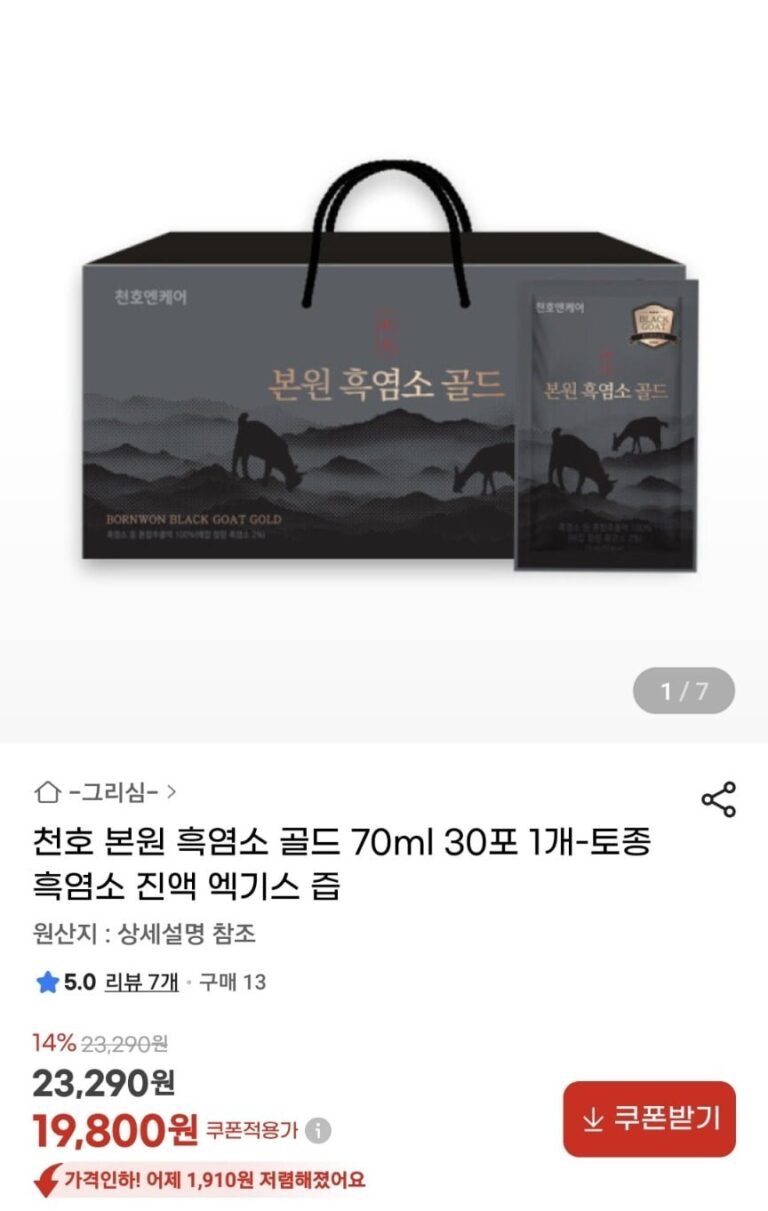Image resolution: width=768 pixels, height=1211 pixels.
Task: Open the -그리심- seller store link
Action: coord(113,793)
